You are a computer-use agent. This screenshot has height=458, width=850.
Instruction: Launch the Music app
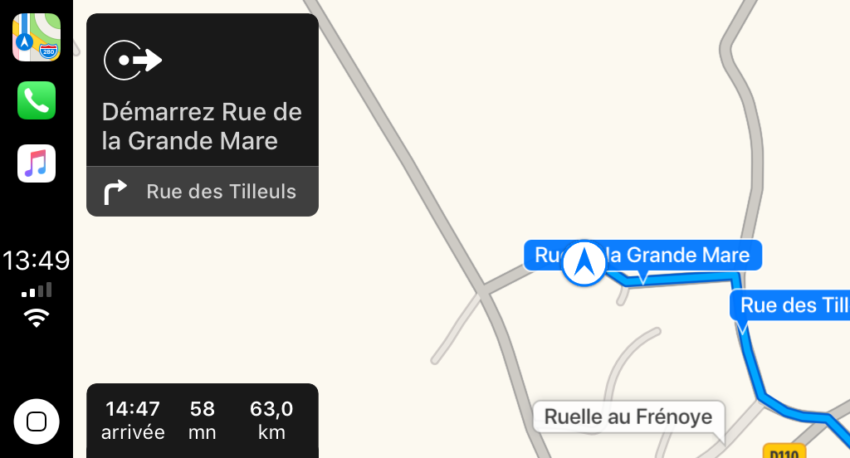click(36, 163)
